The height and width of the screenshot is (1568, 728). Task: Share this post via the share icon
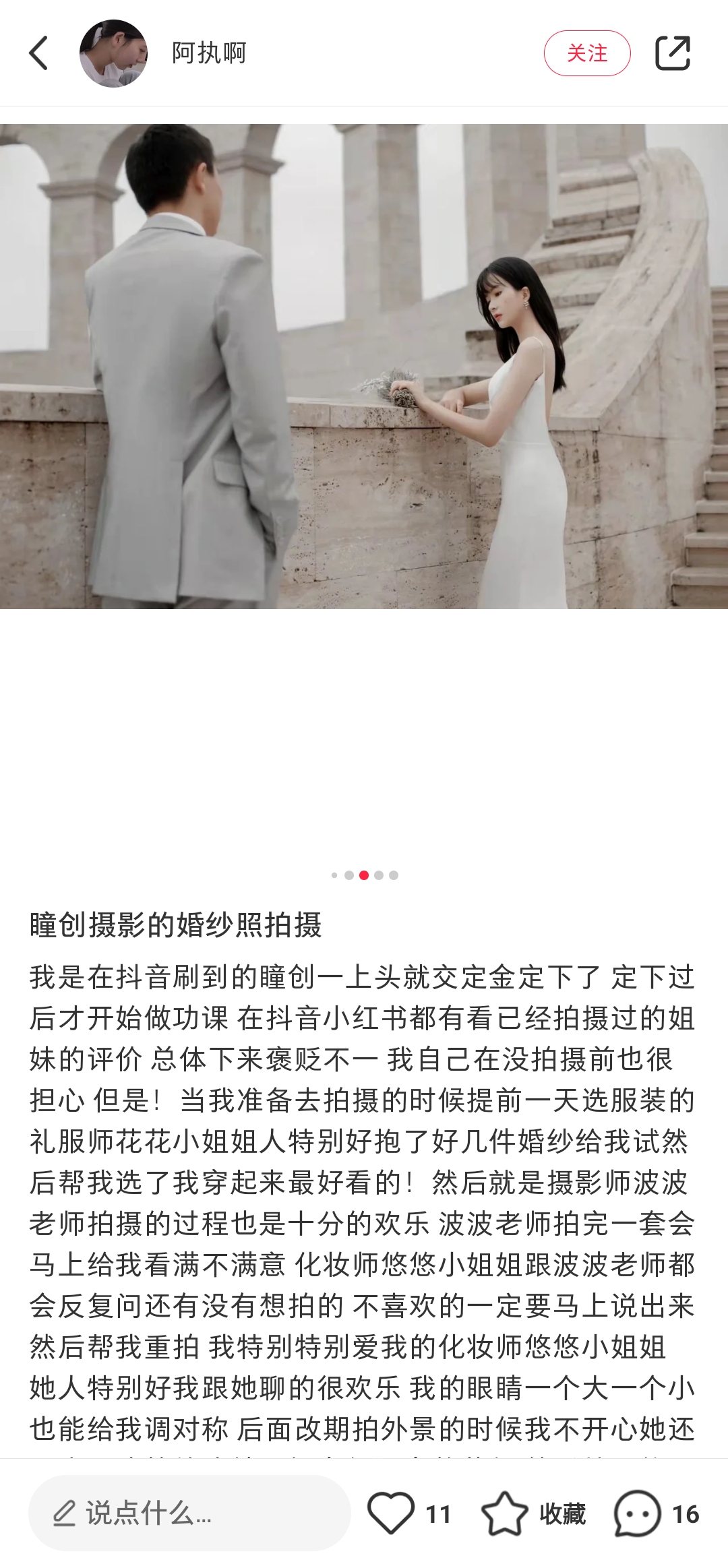coord(672,53)
